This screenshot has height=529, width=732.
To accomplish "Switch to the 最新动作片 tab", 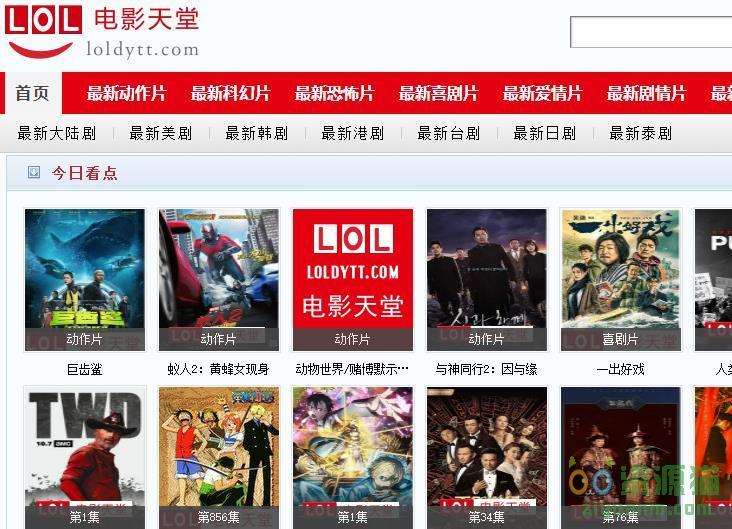I will [126, 94].
